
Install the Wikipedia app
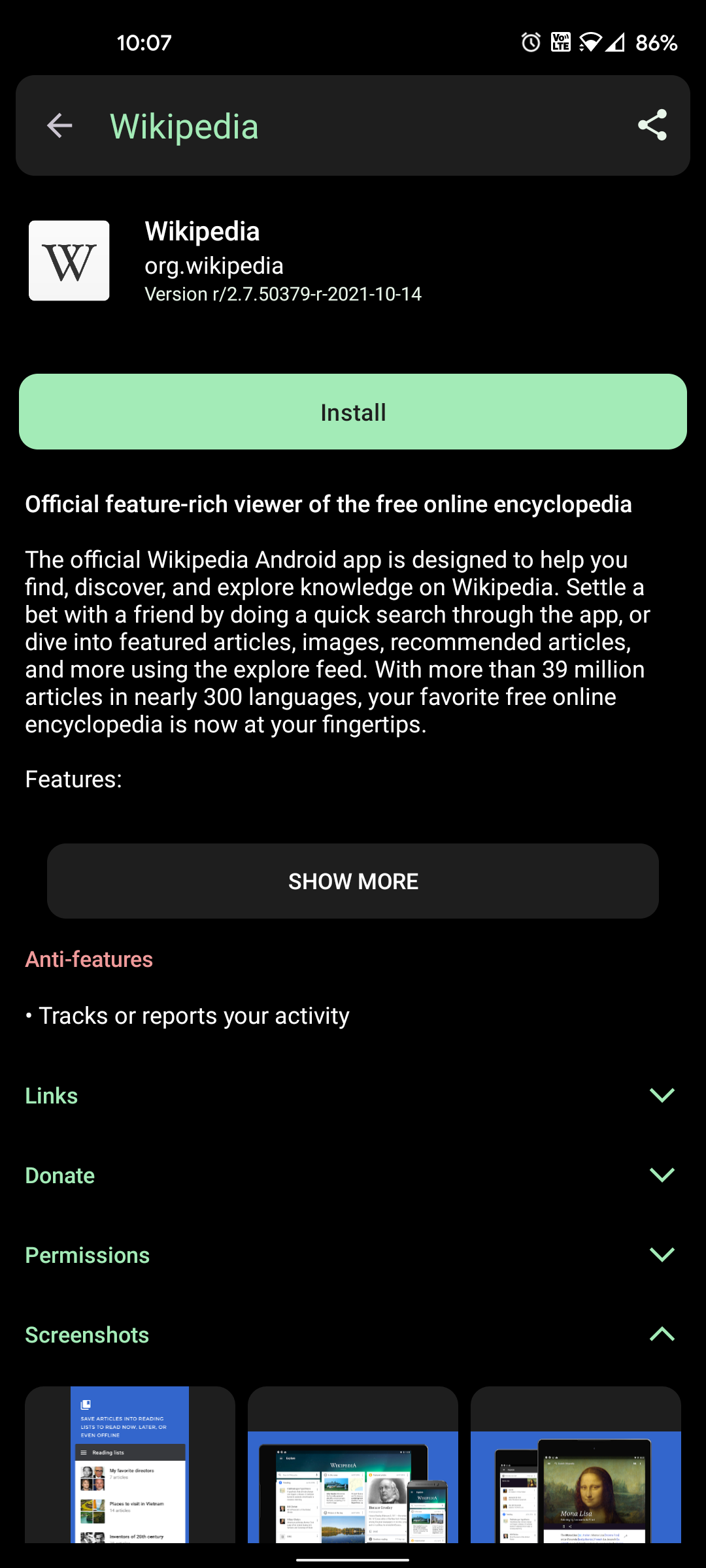coord(353,412)
